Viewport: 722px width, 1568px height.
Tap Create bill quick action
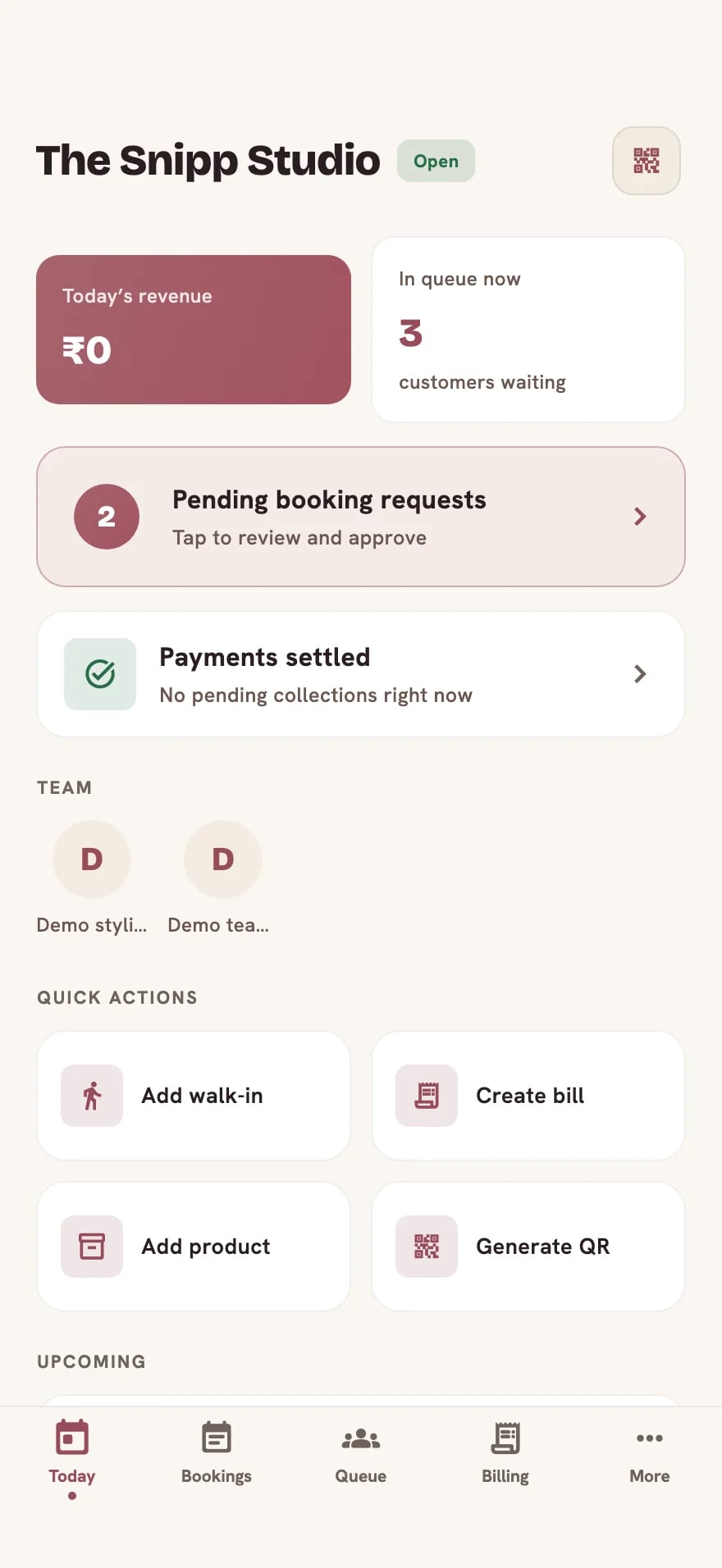pyautogui.click(x=528, y=1096)
